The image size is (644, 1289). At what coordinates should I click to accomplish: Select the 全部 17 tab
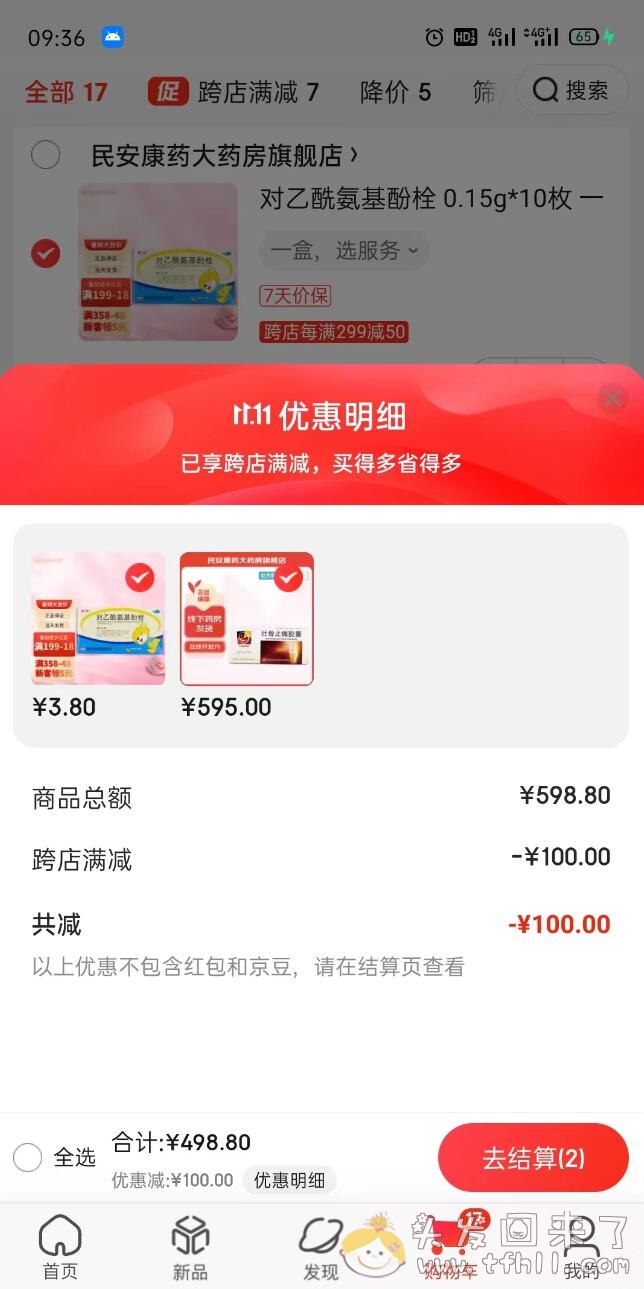pos(66,93)
